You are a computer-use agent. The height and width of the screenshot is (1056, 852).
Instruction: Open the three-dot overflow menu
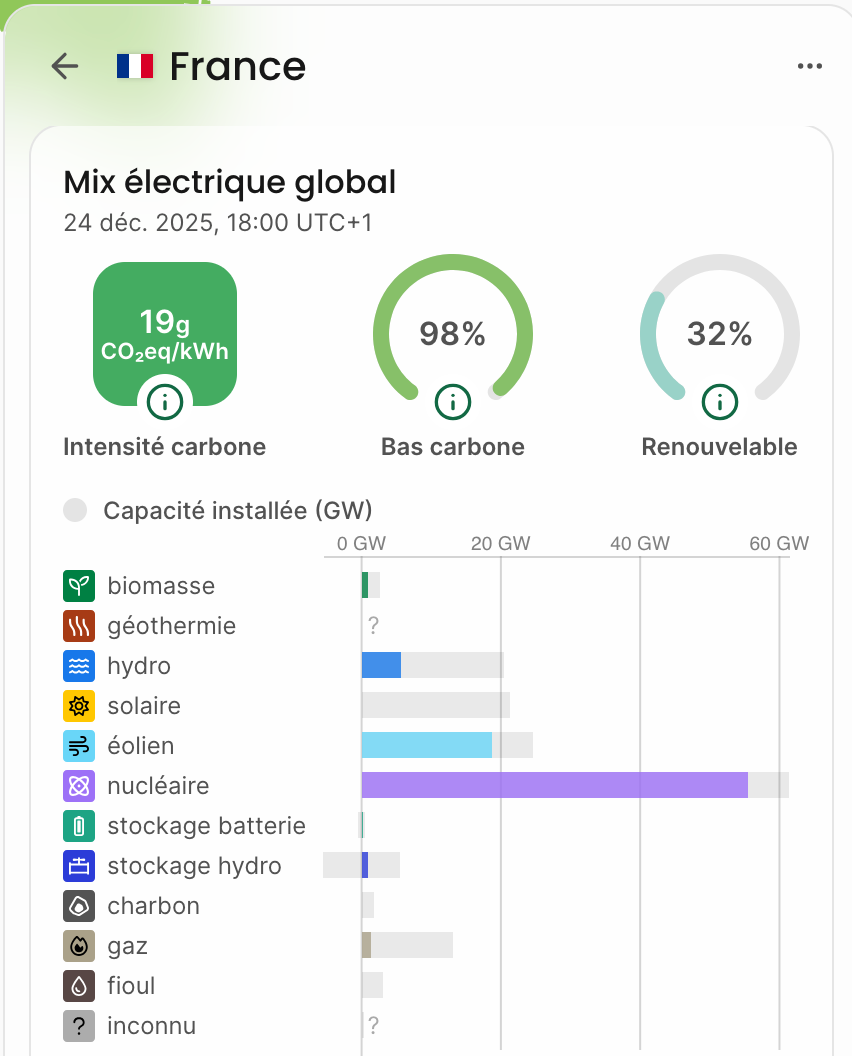tap(809, 66)
